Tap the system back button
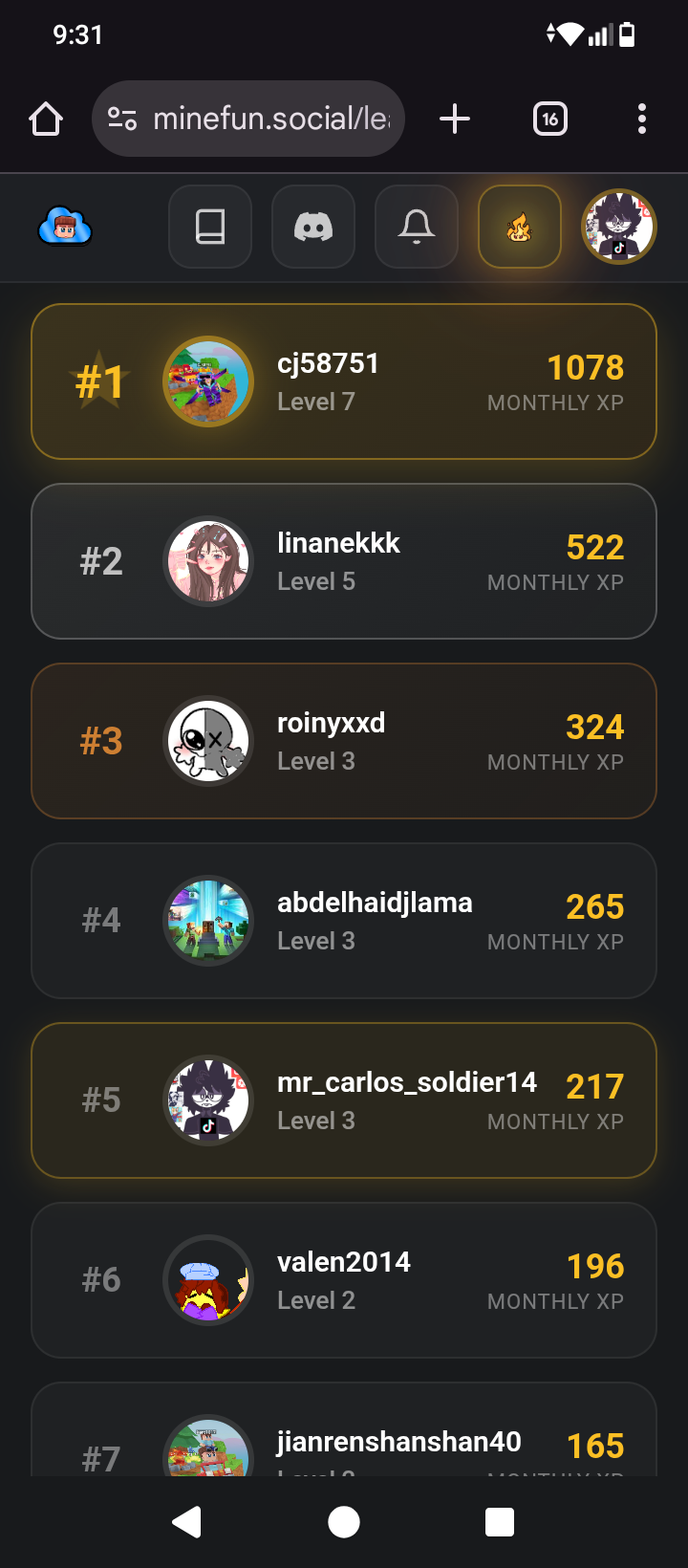Image resolution: width=688 pixels, height=1568 pixels. click(x=187, y=1521)
